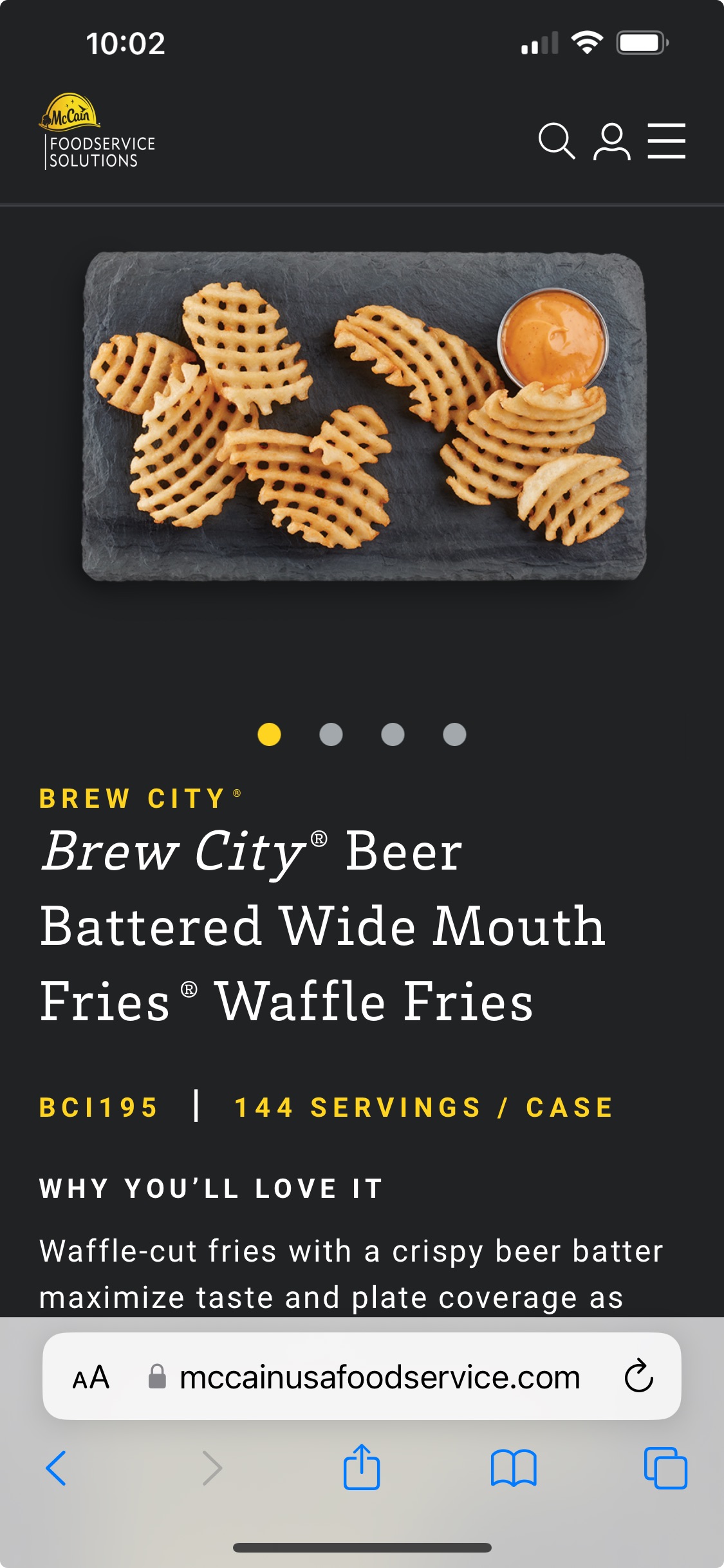
Task: Go back to the previous page
Action: pos(56,1468)
